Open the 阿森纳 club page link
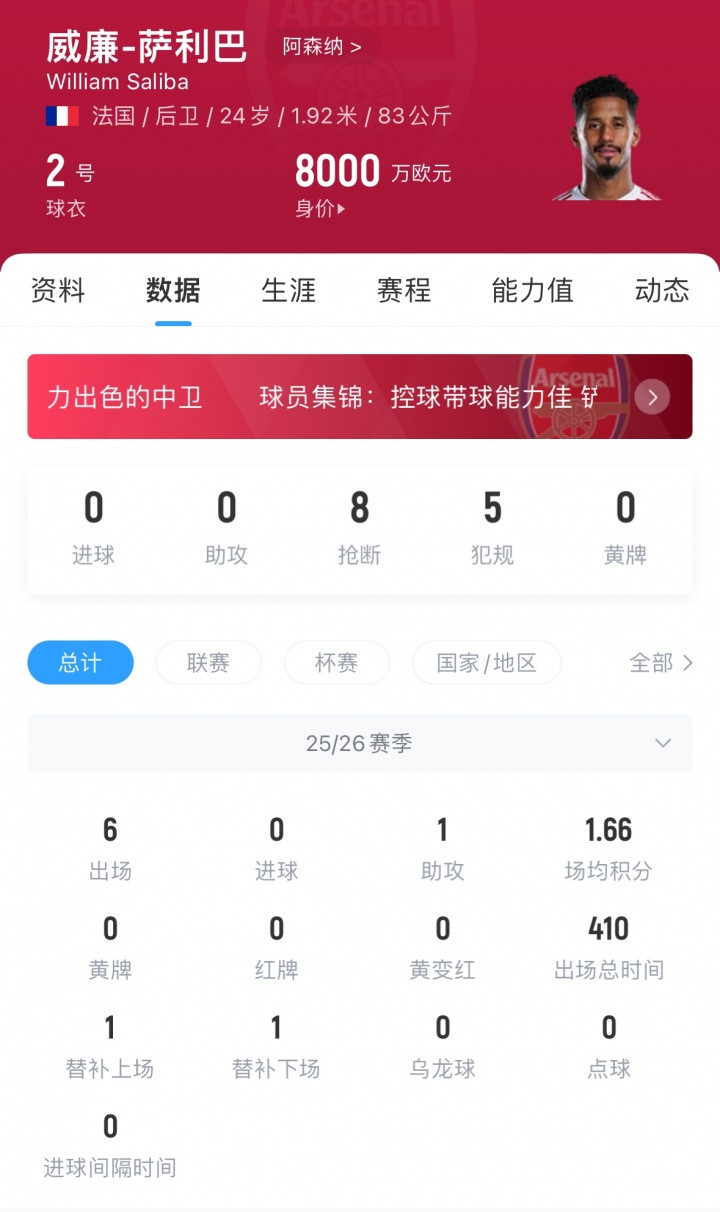This screenshot has width=720, height=1212. point(321,47)
